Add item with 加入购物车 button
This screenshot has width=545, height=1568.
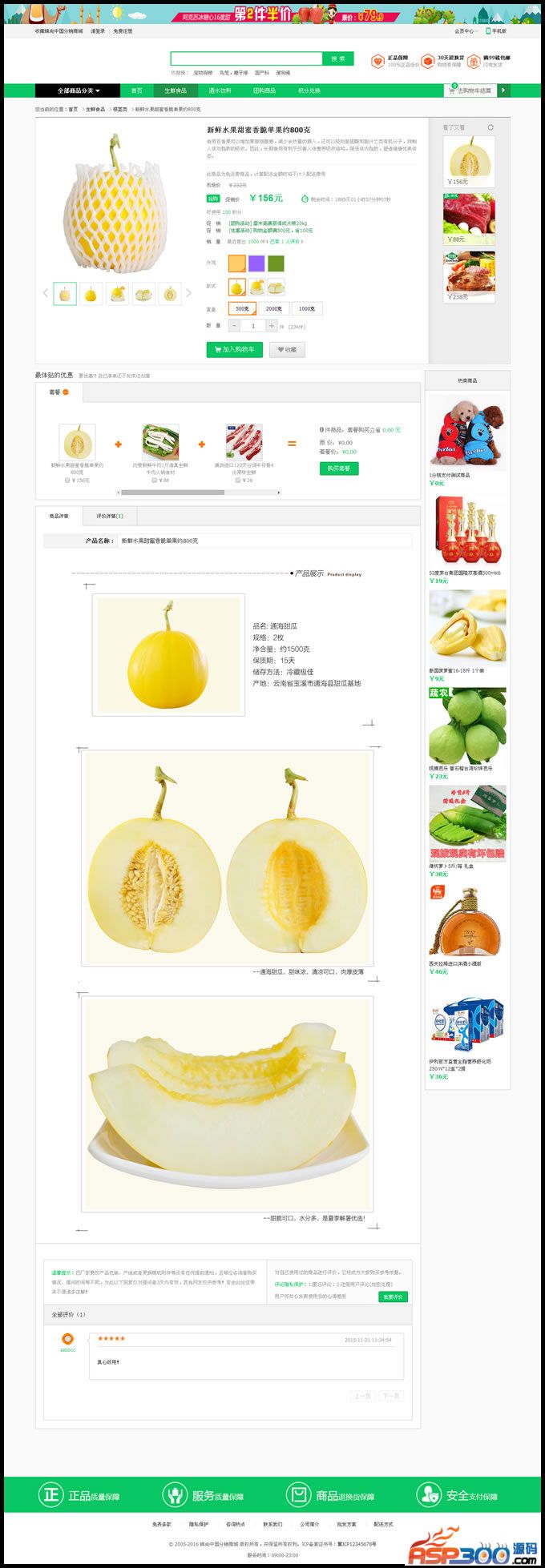tap(234, 349)
